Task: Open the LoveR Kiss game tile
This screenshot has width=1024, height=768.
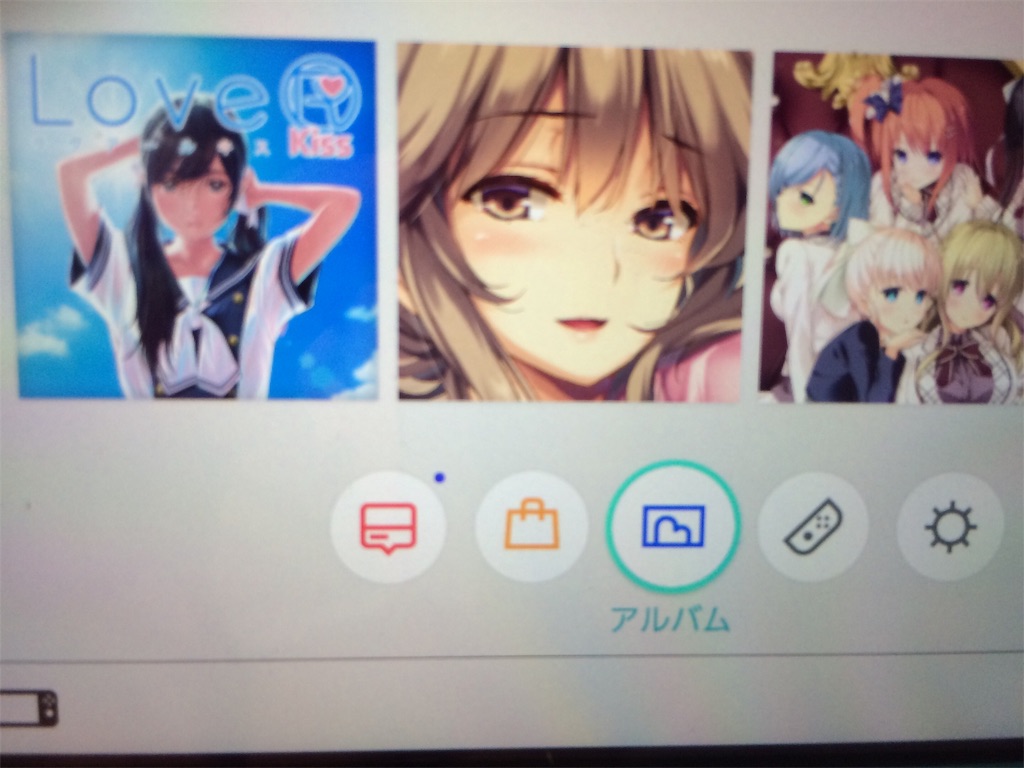Action: click(195, 220)
